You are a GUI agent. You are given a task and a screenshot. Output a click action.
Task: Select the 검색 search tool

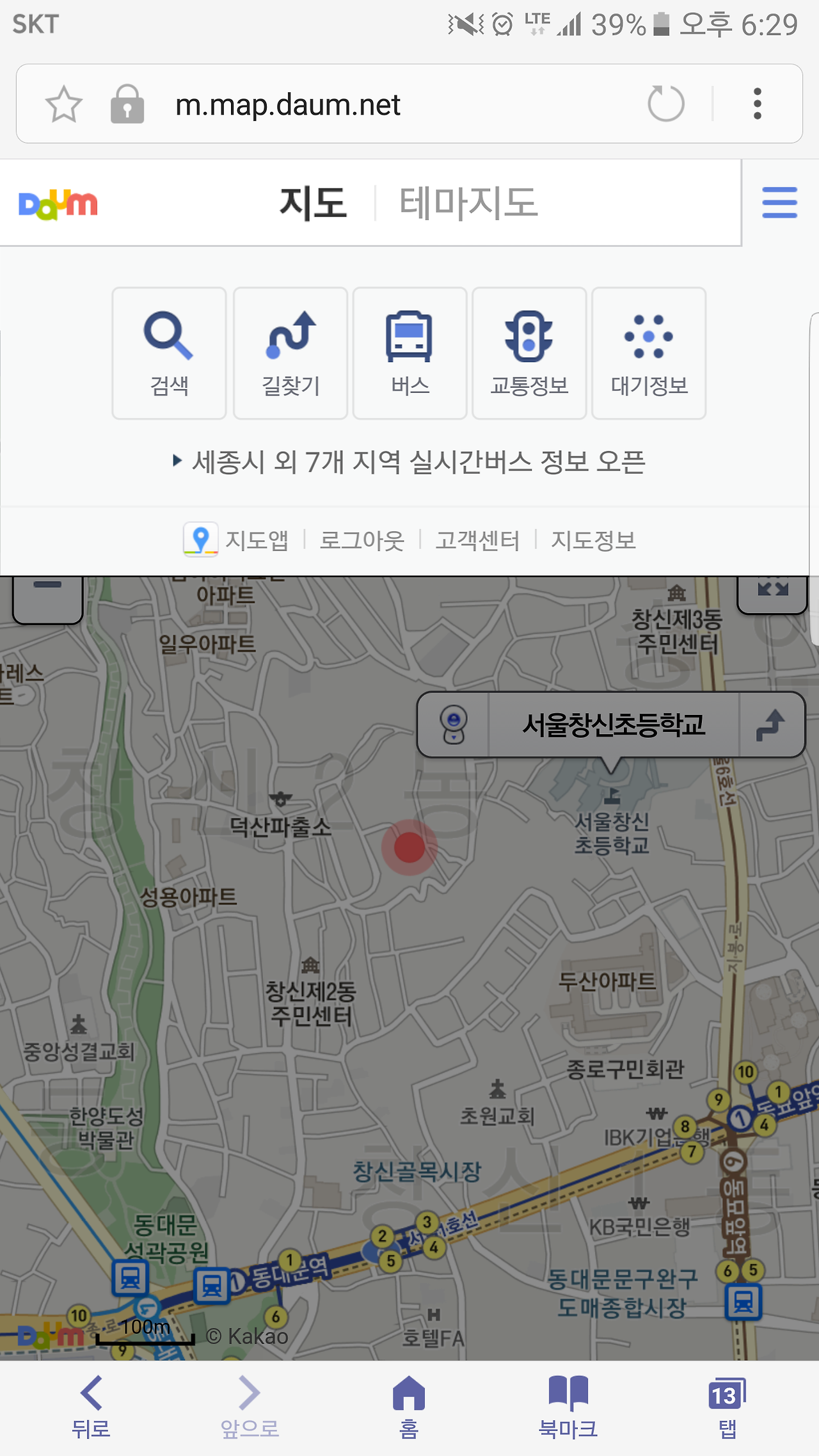pos(169,352)
